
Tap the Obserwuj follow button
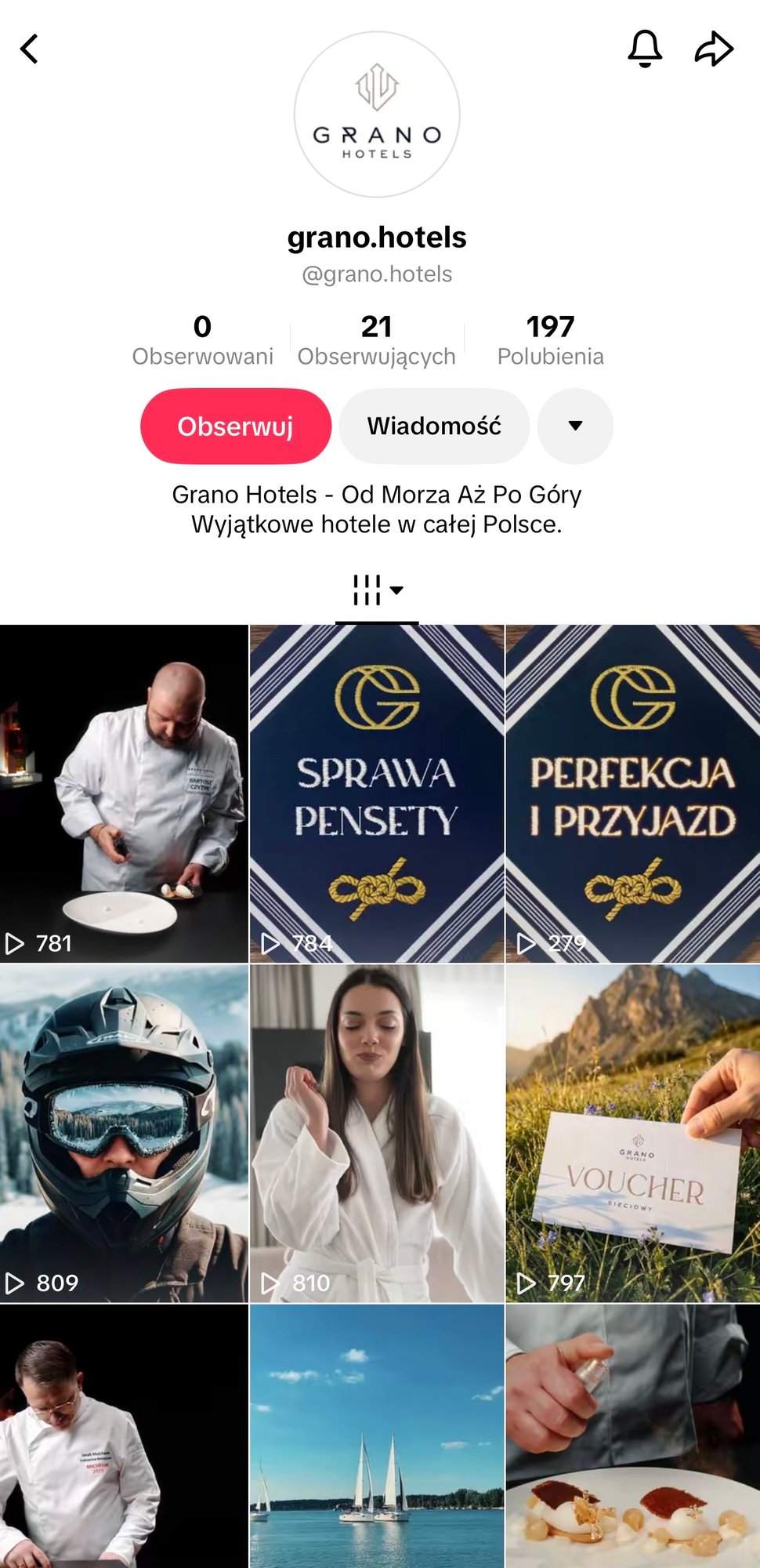coord(236,426)
